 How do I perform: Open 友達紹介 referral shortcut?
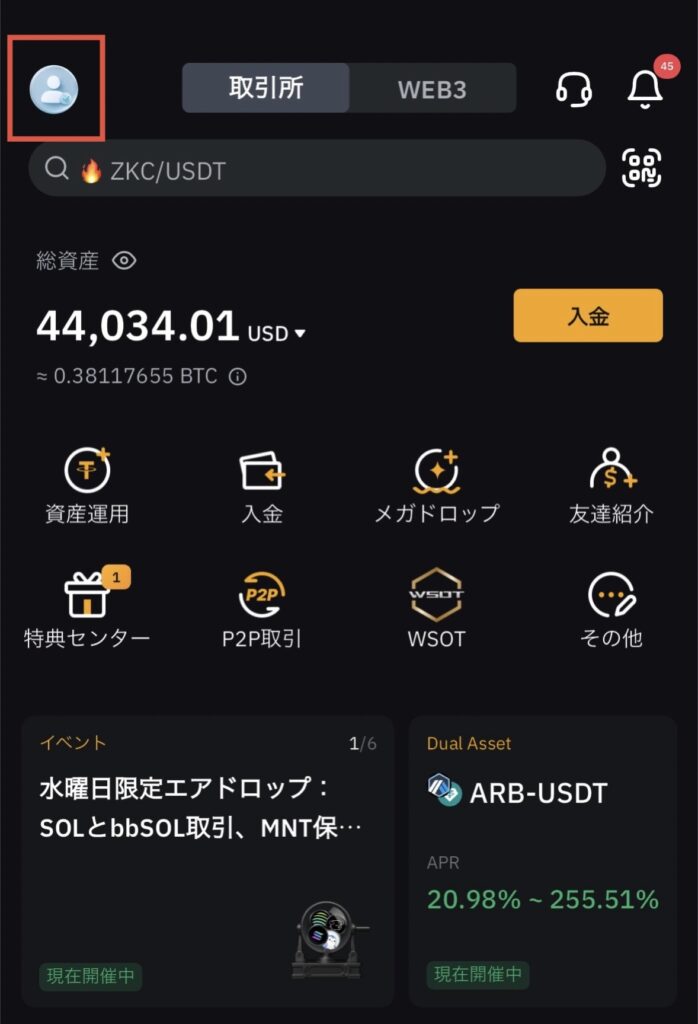611,486
